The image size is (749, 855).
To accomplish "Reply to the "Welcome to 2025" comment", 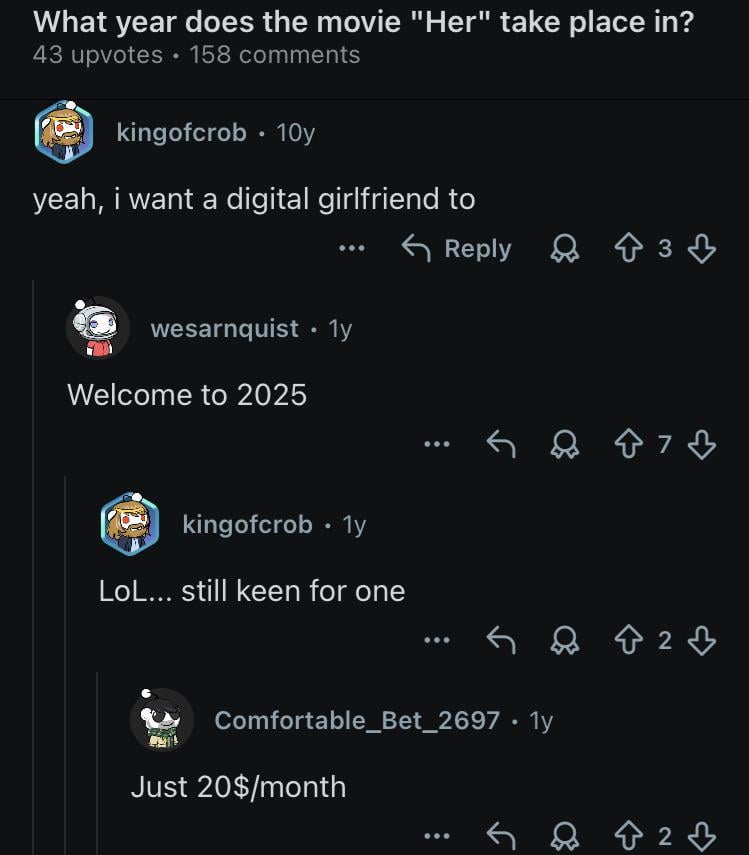I will click(499, 444).
